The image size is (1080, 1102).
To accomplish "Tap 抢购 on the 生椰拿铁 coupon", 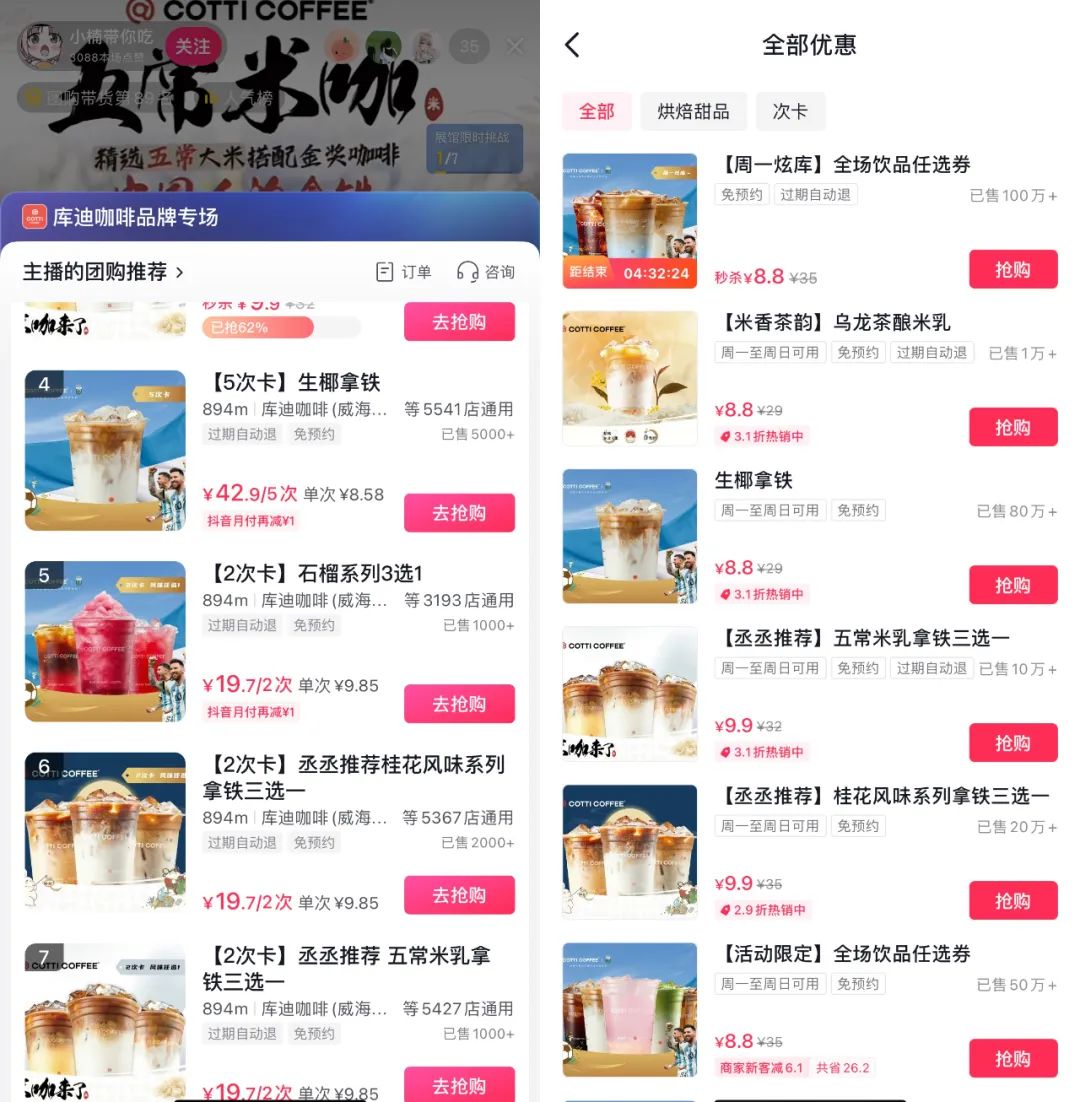I will click(1013, 584).
